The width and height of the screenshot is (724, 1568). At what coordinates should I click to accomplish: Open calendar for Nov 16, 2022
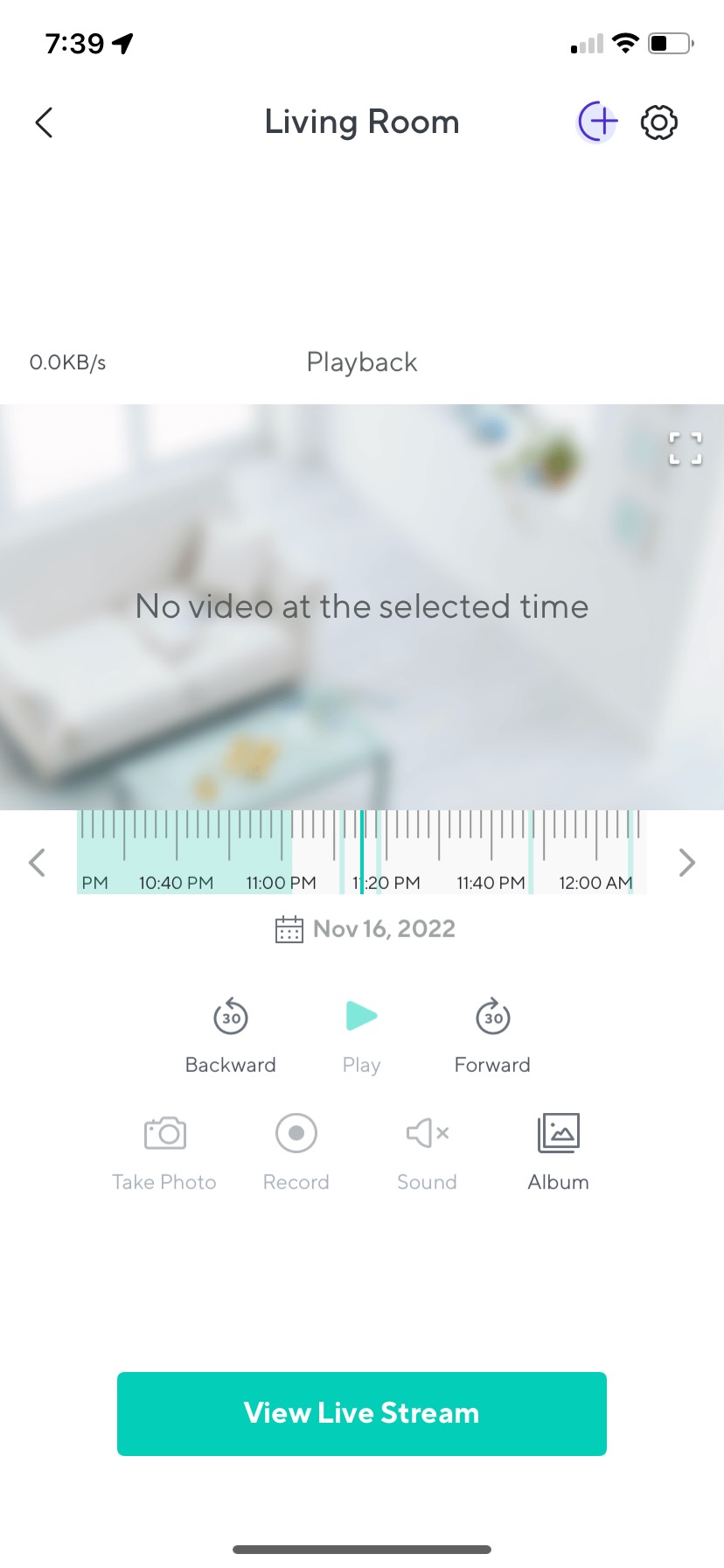point(365,928)
